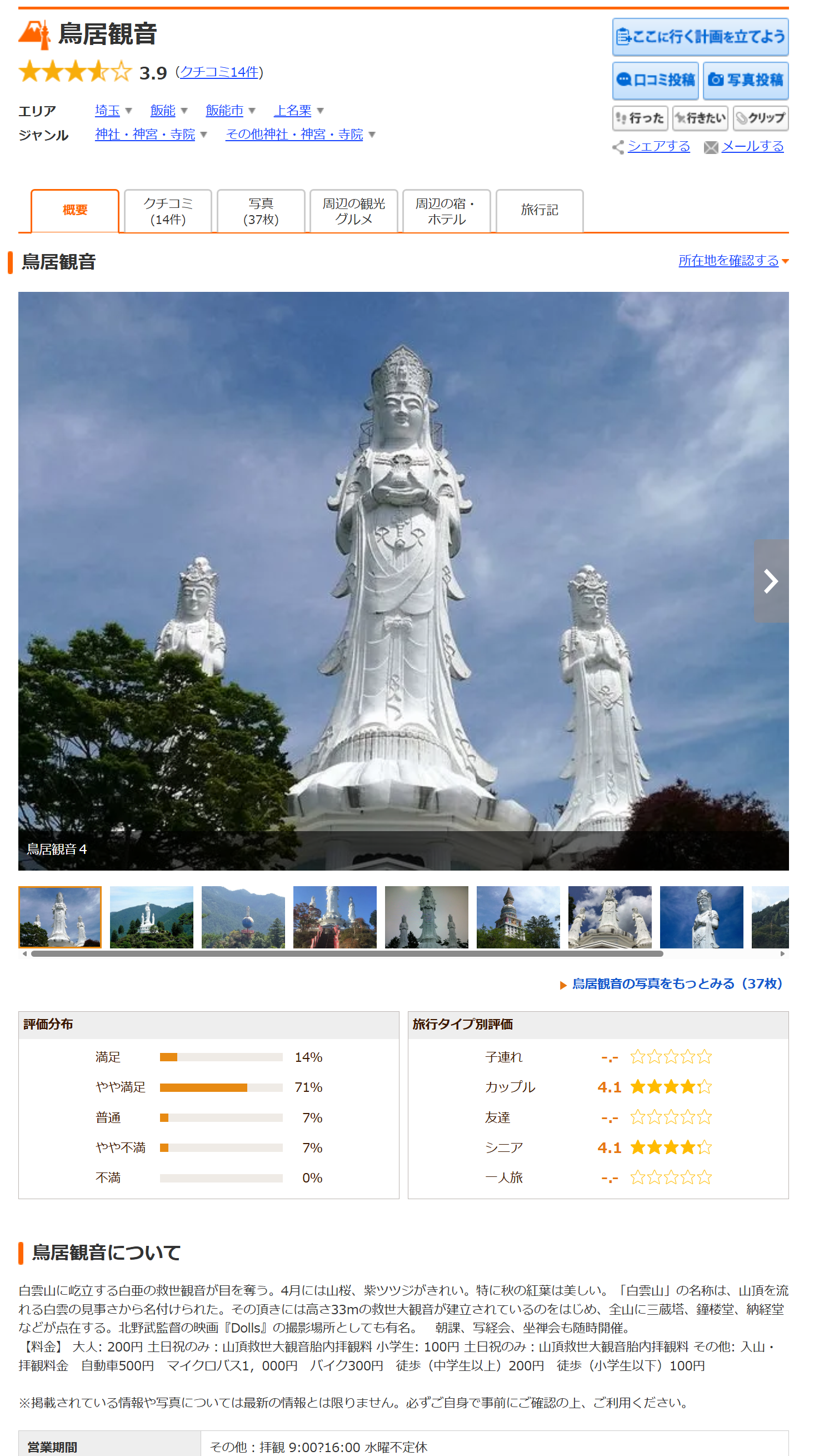Image resolution: width=814 pixels, height=1456 pixels.
Task: Open the クチコミ14件 reviews link
Action: pyautogui.click(x=219, y=72)
